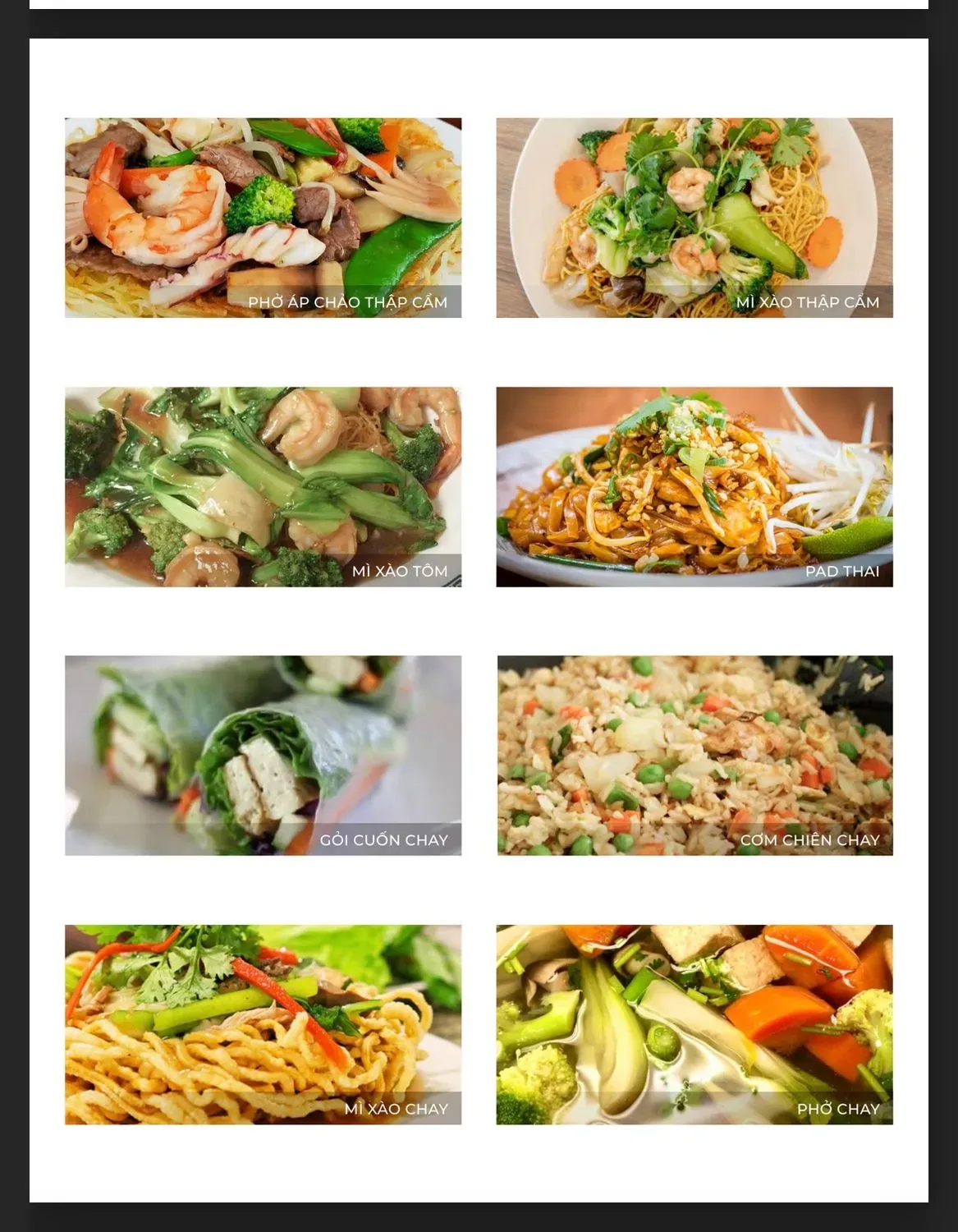View the Cơm Chiên Chay dish
The height and width of the screenshot is (1232, 958).
pos(694,756)
